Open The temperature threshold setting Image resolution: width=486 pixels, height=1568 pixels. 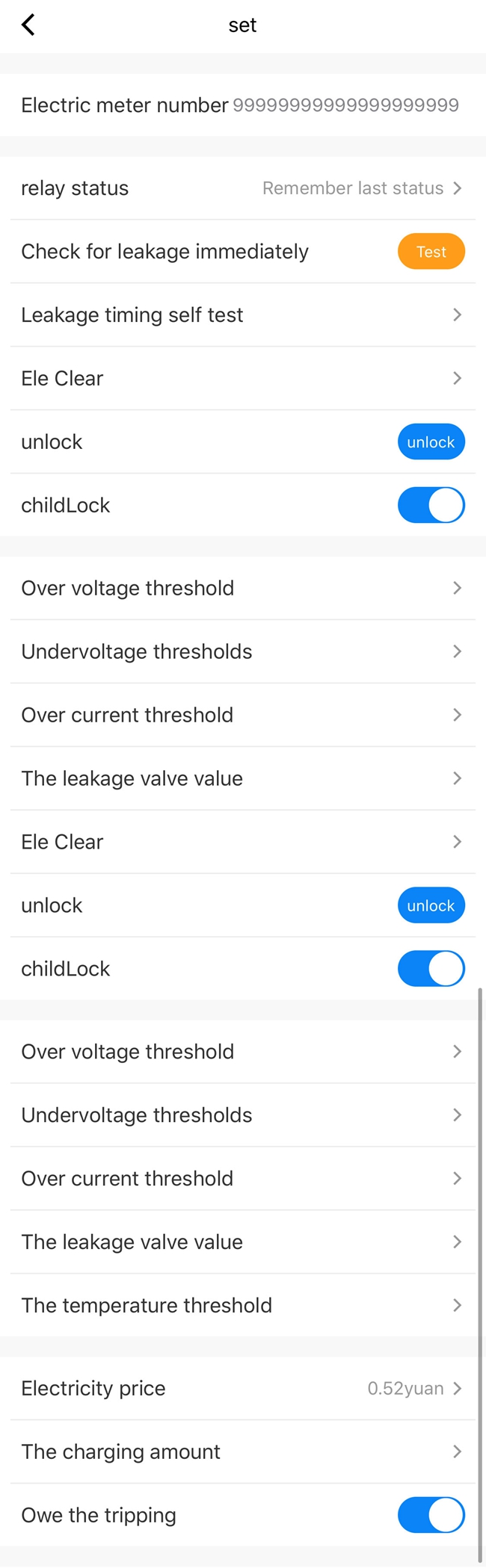(242, 1305)
